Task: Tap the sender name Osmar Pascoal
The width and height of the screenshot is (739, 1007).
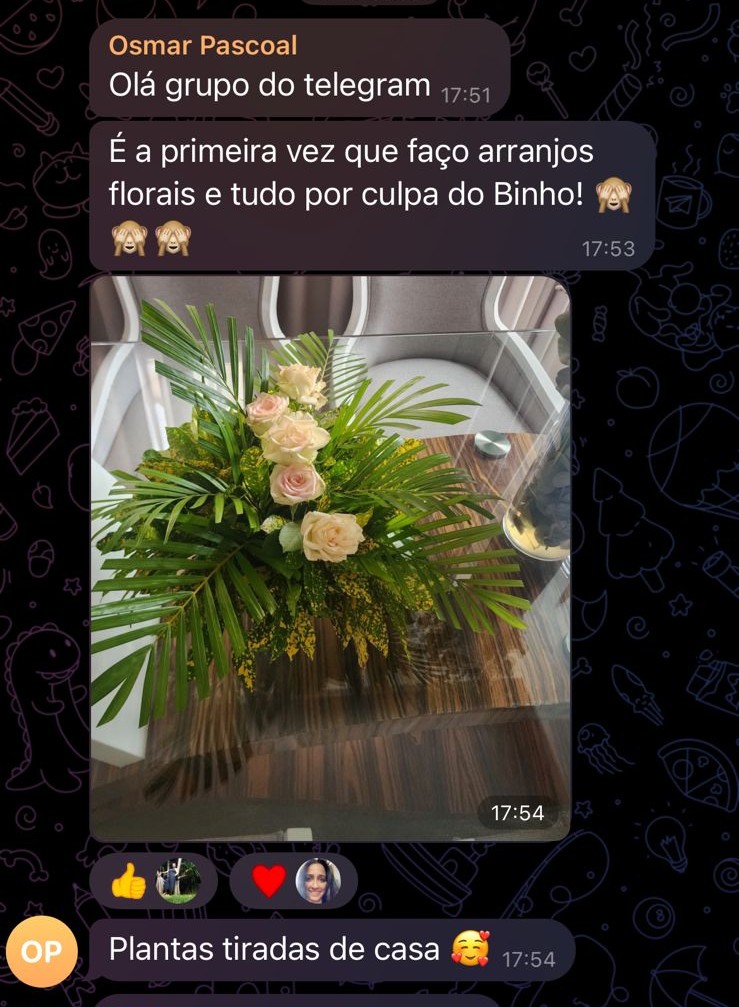Action: 203,46
